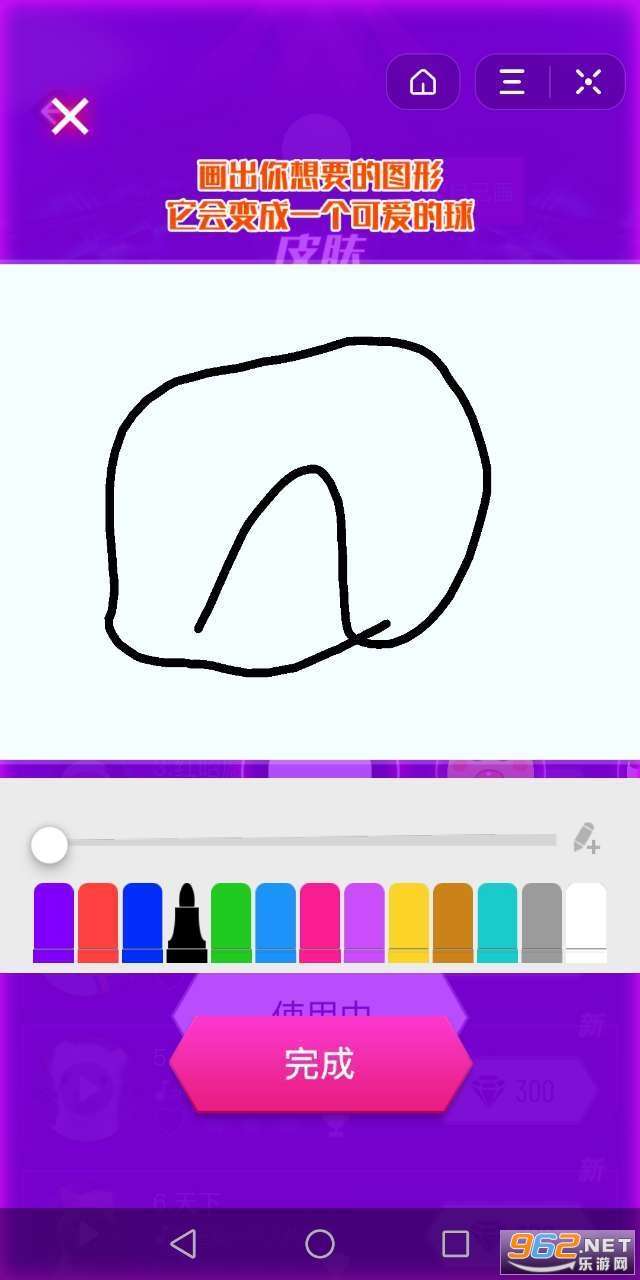
Task: Choose the pink marker color
Action: [320, 923]
